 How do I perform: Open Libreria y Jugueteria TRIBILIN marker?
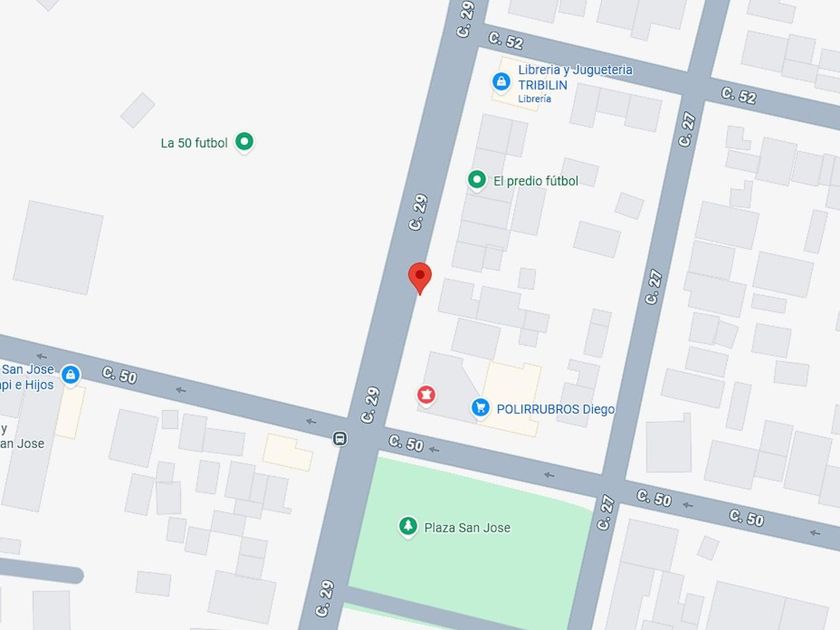click(x=501, y=82)
